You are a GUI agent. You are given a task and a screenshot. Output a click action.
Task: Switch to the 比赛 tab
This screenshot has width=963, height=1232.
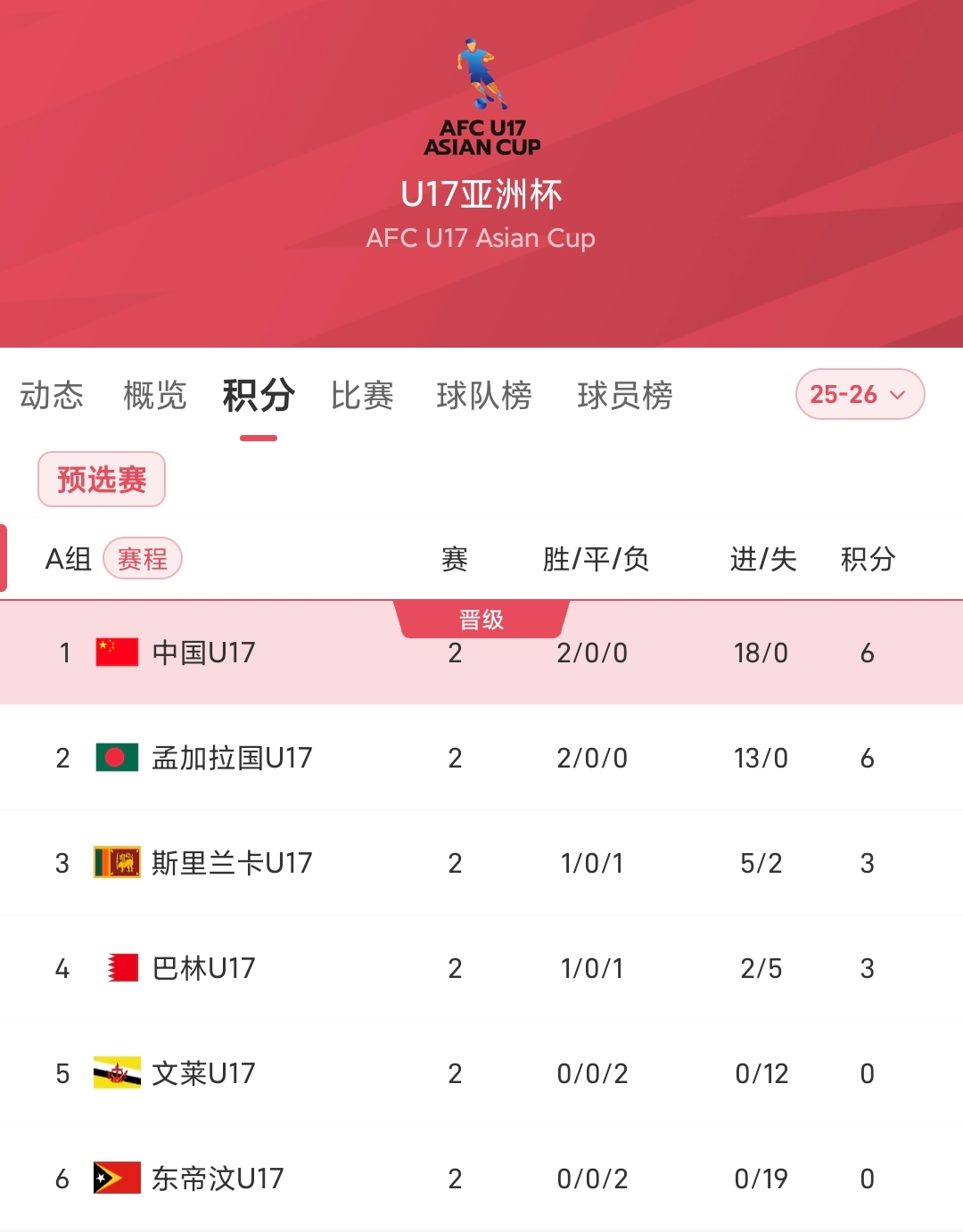(x=362, y=395)
